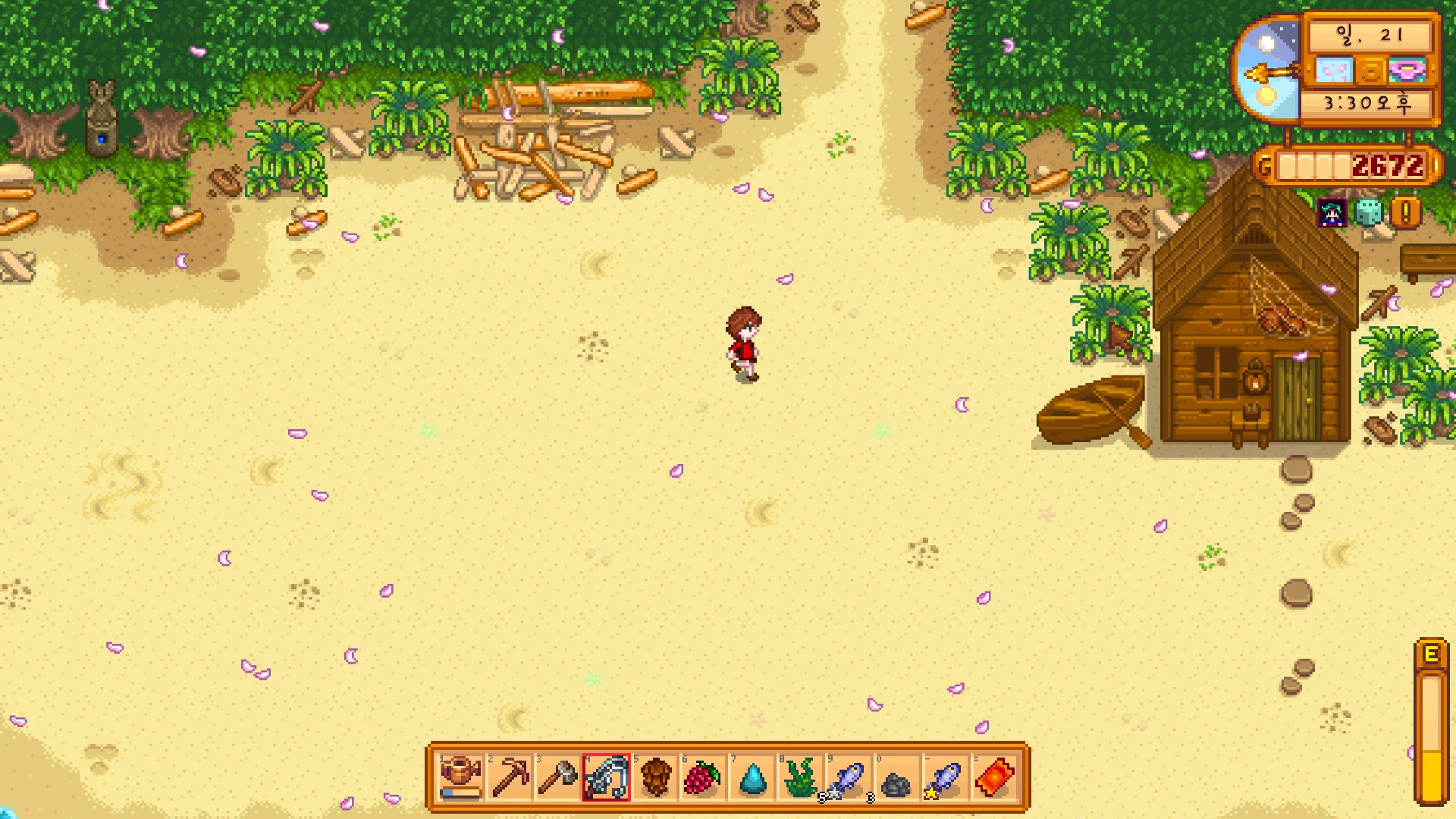Select the fishing rod in slot 4
The width and height of the screenshot is (1456, 819).
pyautogui.click(x=607, y=777)
